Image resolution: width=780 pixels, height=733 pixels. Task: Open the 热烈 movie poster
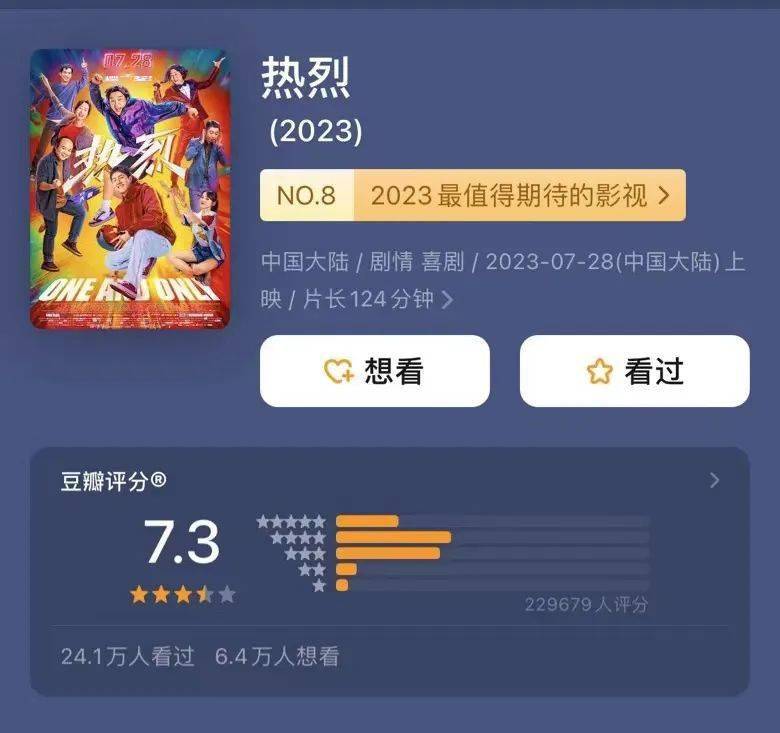coord(130,189)
